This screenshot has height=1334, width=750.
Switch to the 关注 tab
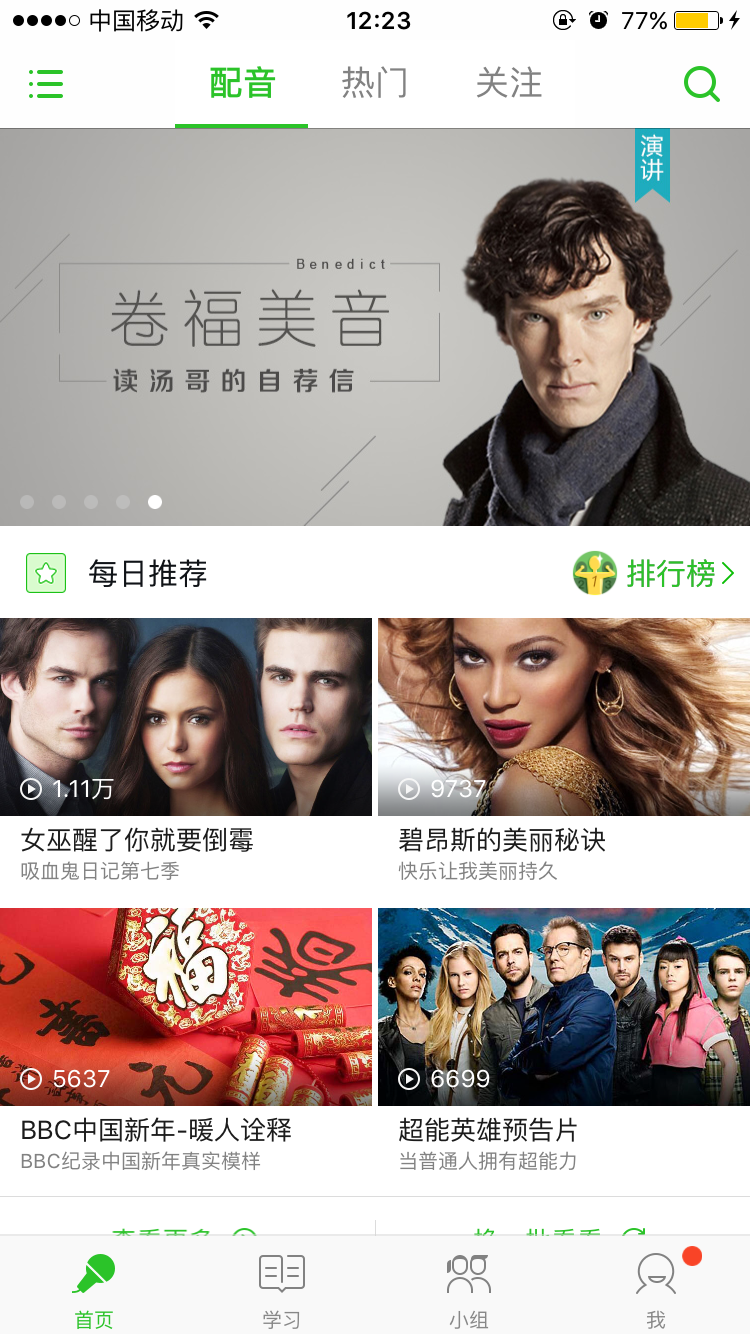(x=508, y=83)
